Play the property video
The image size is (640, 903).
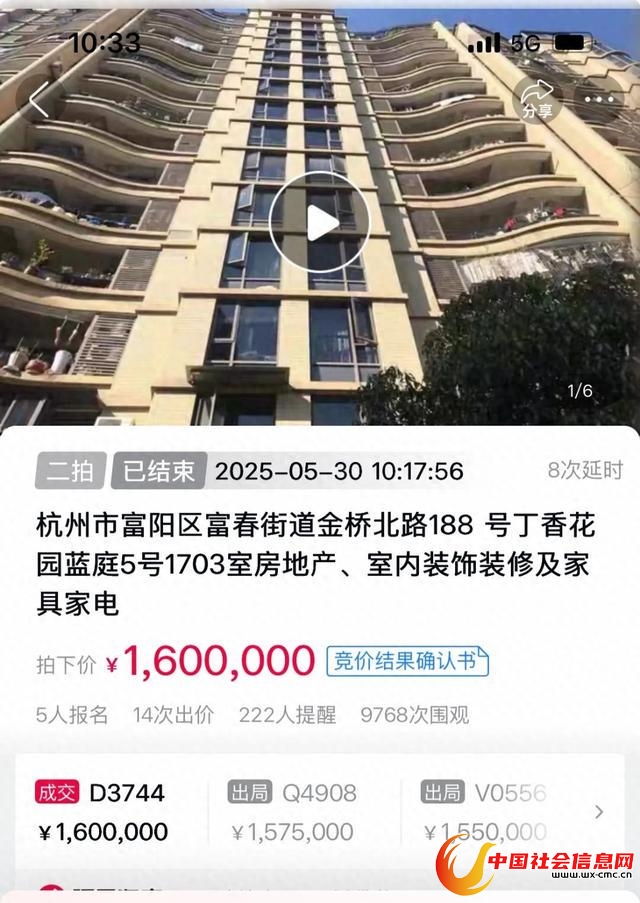(320, 221)
